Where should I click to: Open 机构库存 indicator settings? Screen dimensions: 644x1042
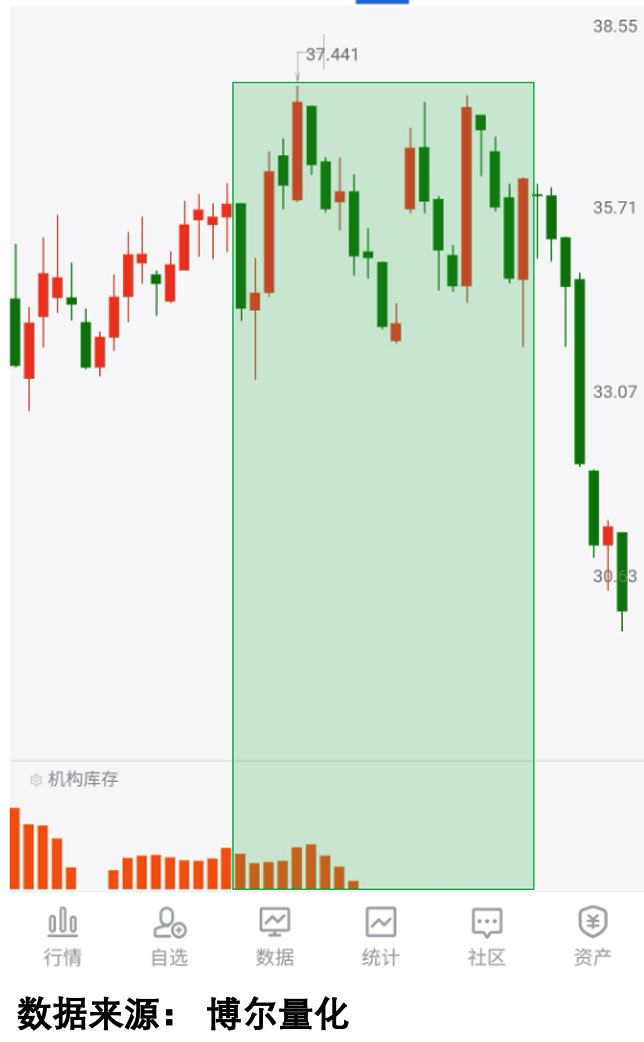click(x=37, y=779)
